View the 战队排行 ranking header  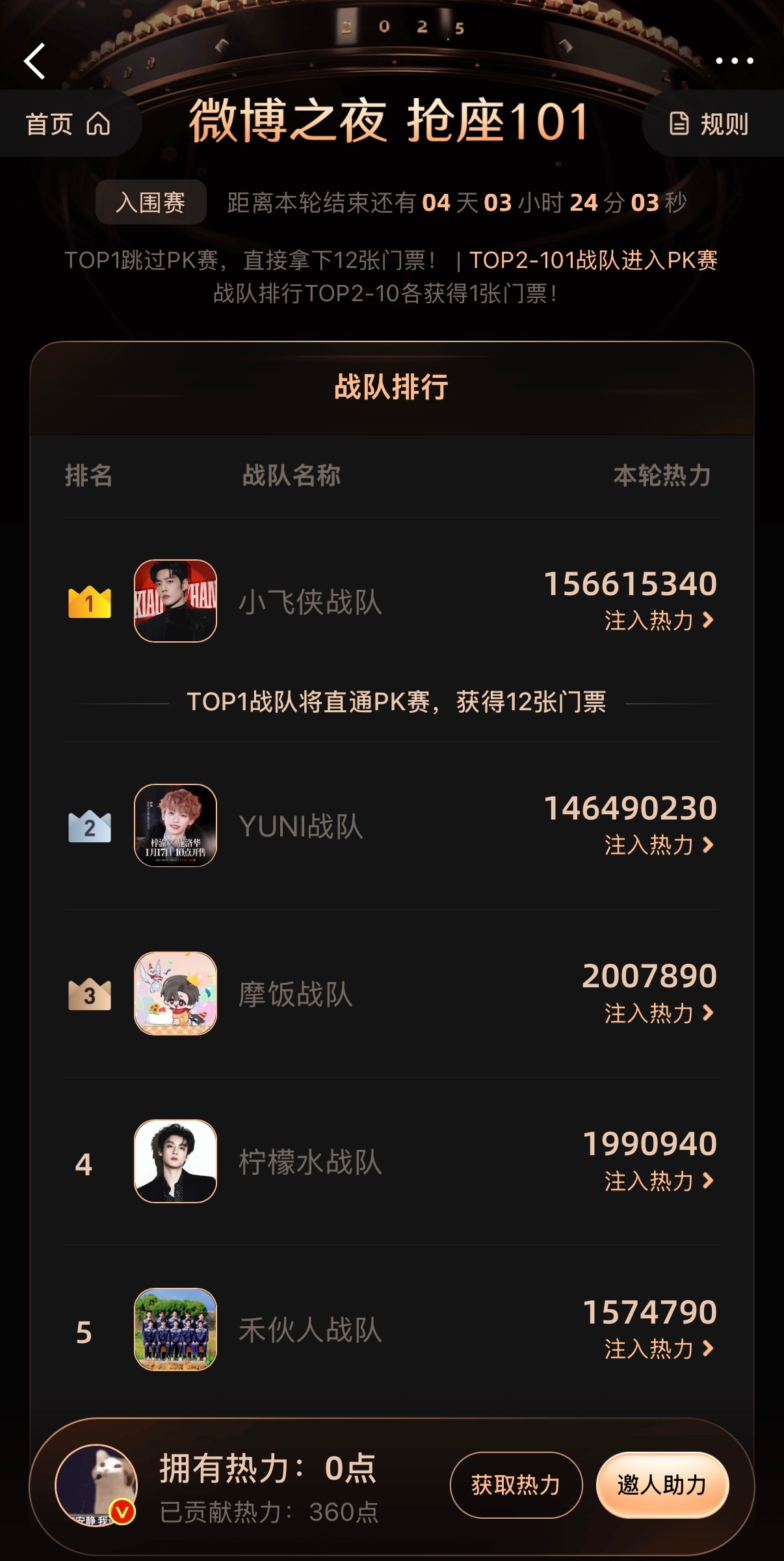click(x=391, y=385)
